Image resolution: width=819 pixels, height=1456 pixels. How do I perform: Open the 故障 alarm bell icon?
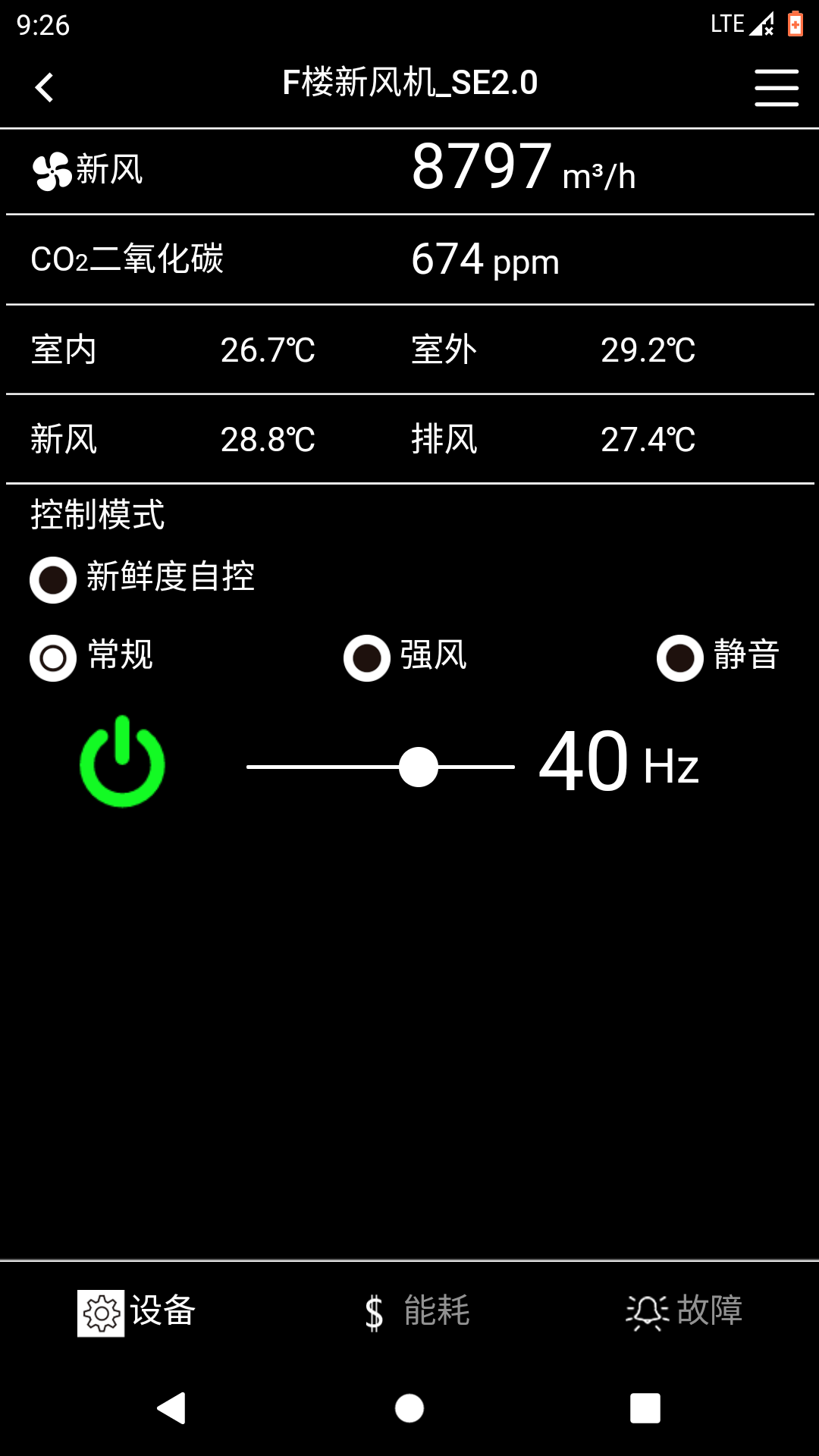[646, 1310]
